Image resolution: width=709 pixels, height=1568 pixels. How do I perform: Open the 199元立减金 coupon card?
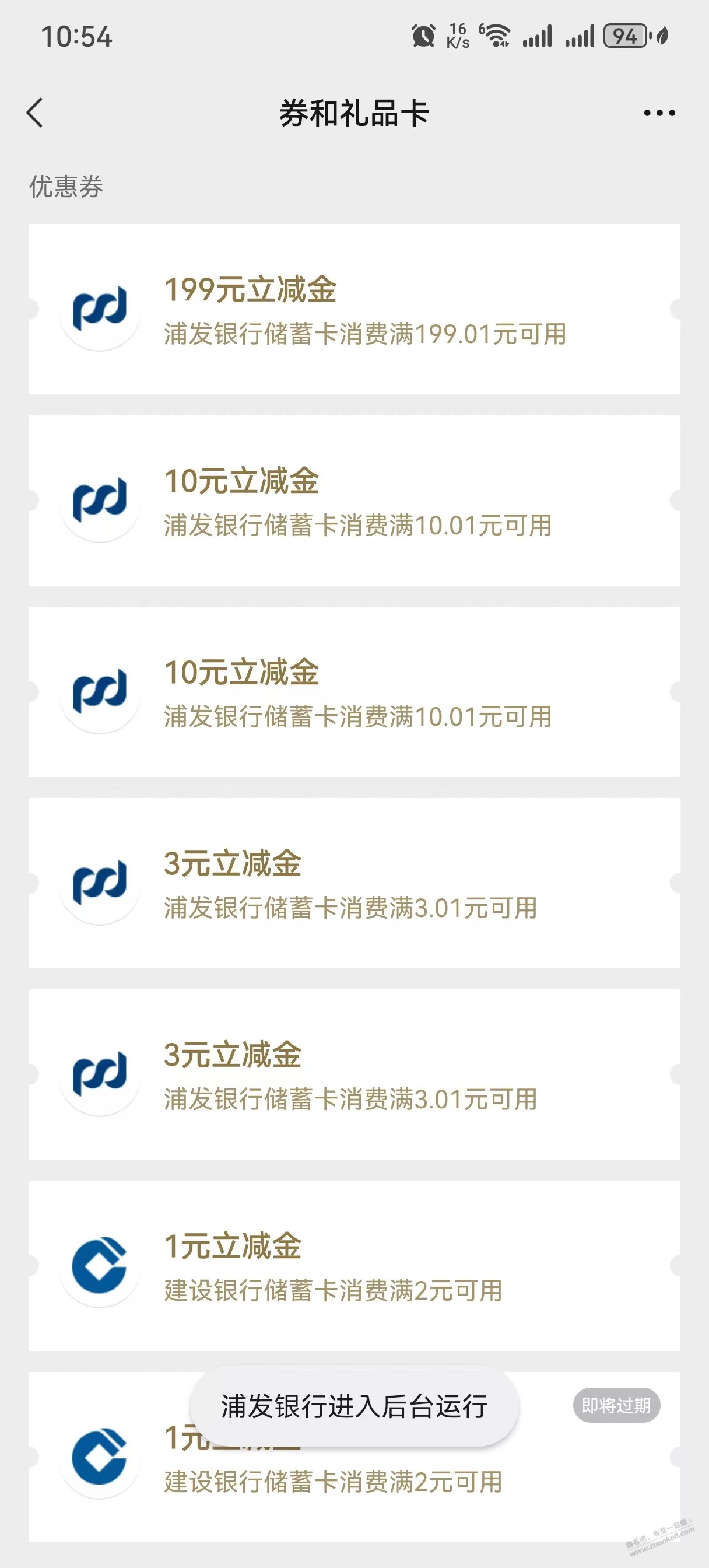(x=353, y=309)
